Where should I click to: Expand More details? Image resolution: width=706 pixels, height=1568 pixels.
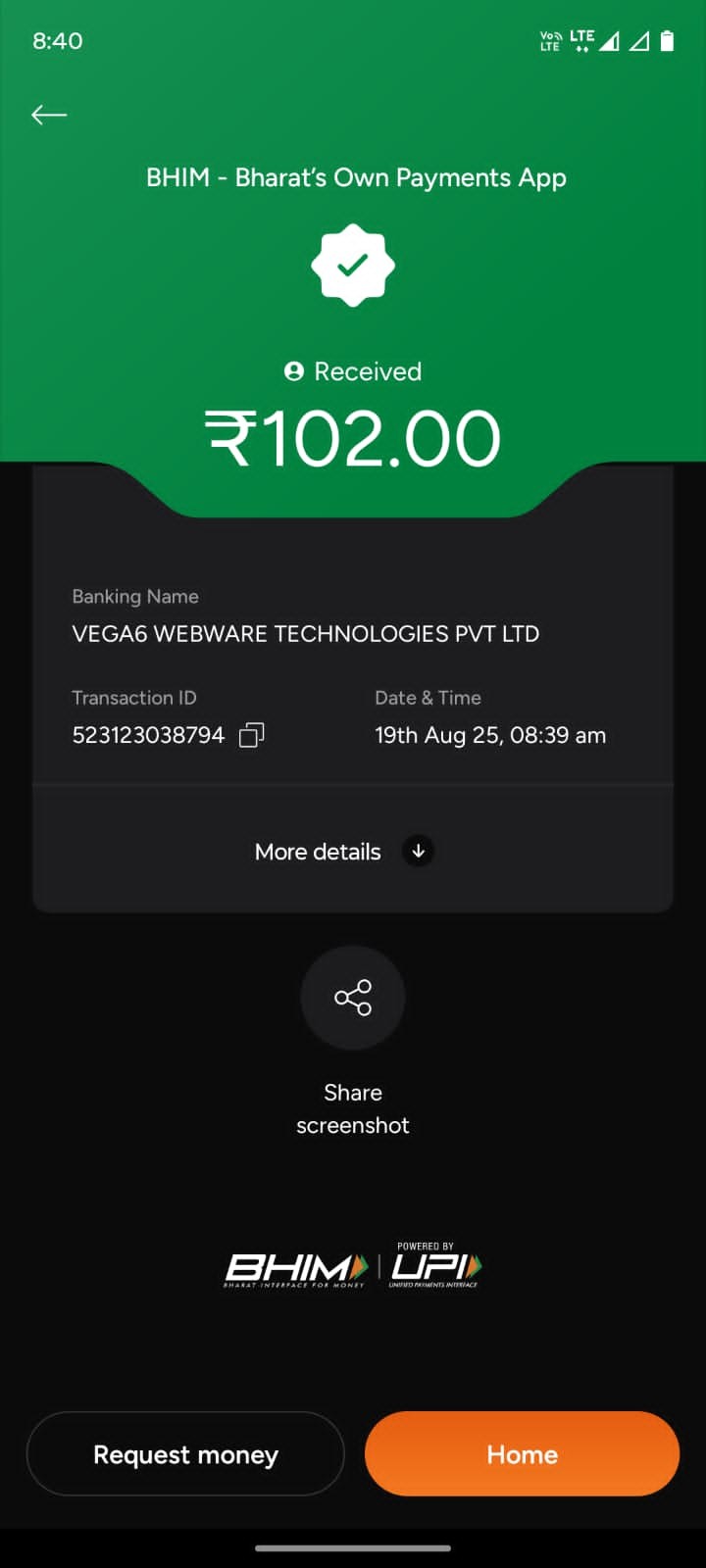point(343,852)
